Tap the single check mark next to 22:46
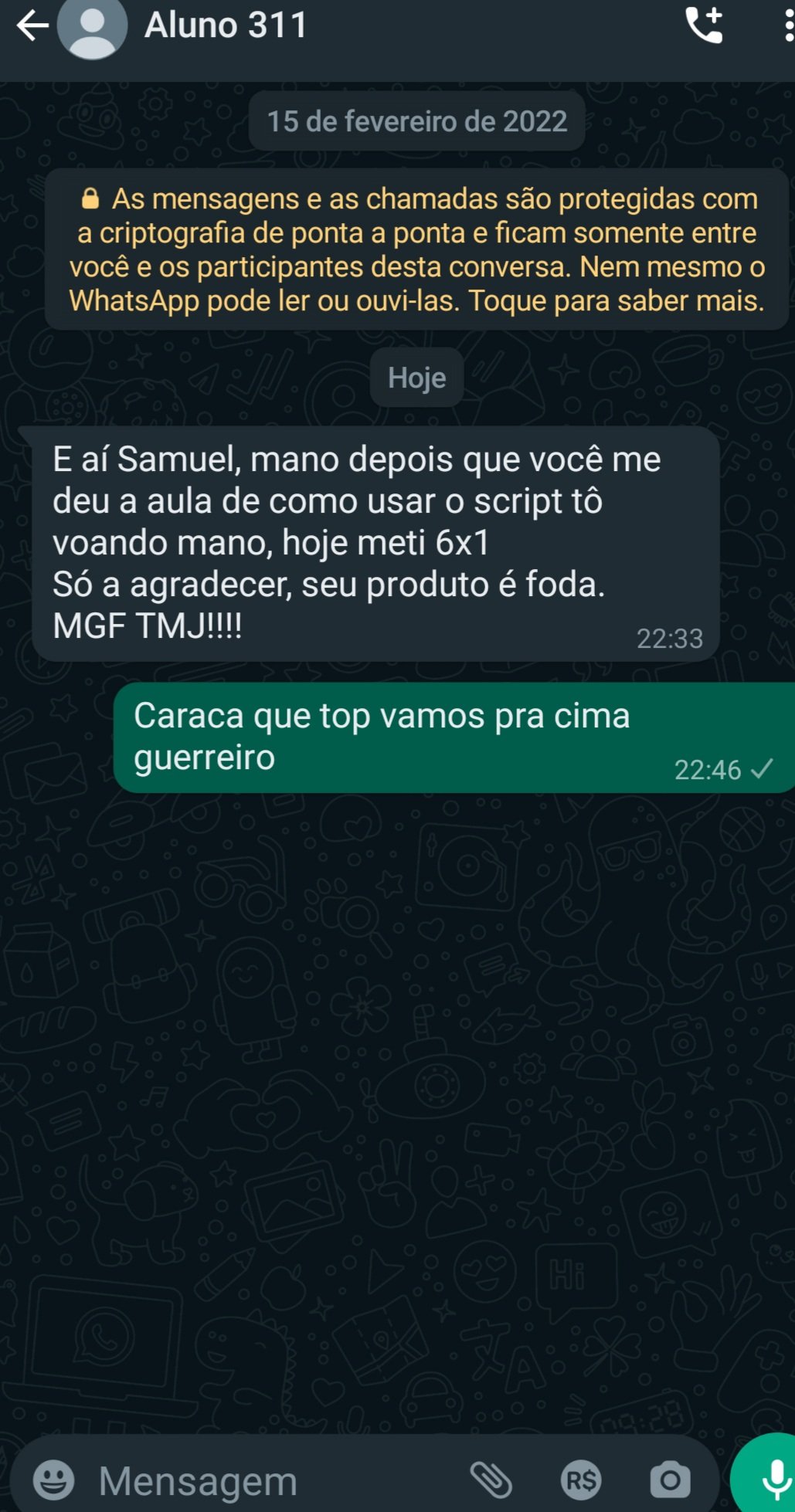Screen dimensions: 795x1512 (x=764, y=768)
